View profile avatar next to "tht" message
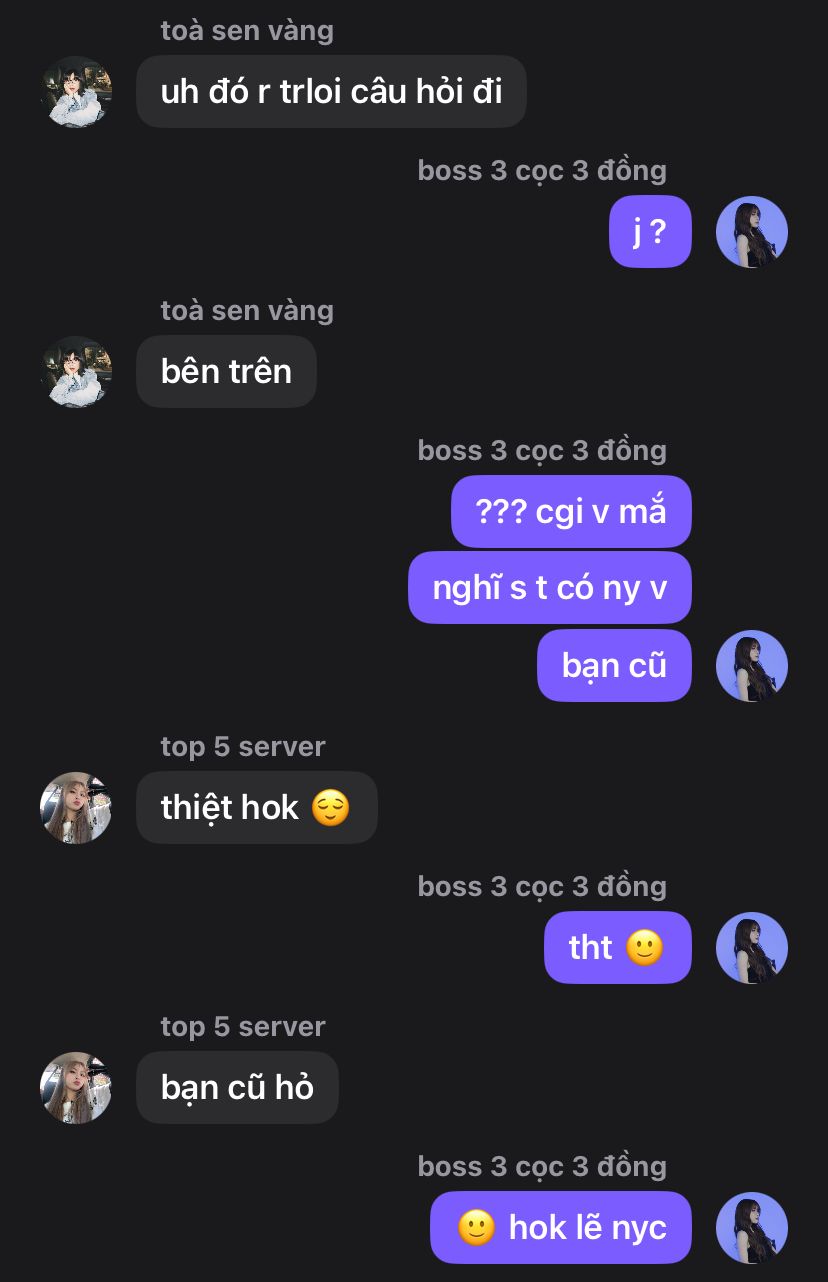The image size is (828, 1282). tap(752, 948)
